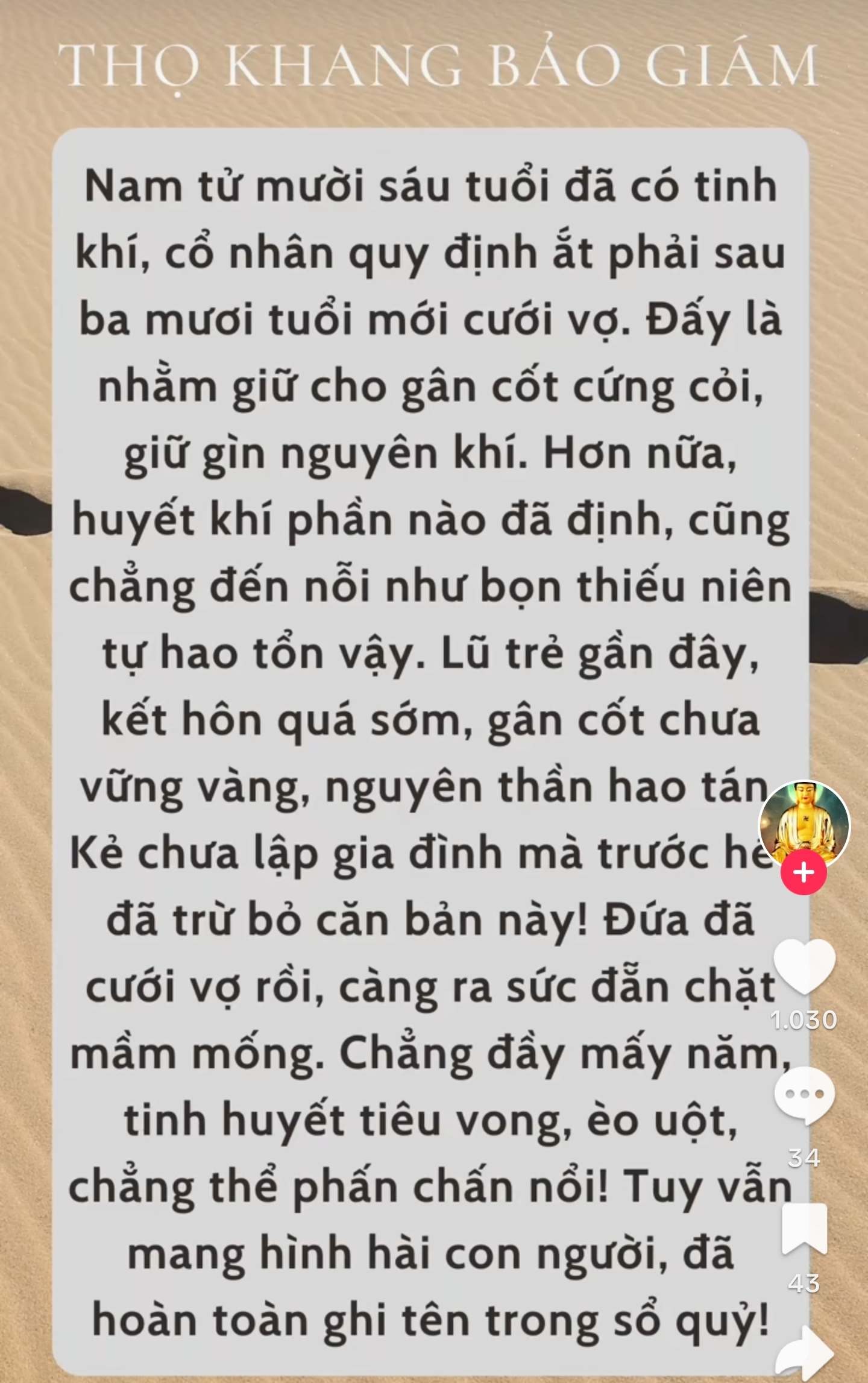Bookmark this video to favorites

804,1228
